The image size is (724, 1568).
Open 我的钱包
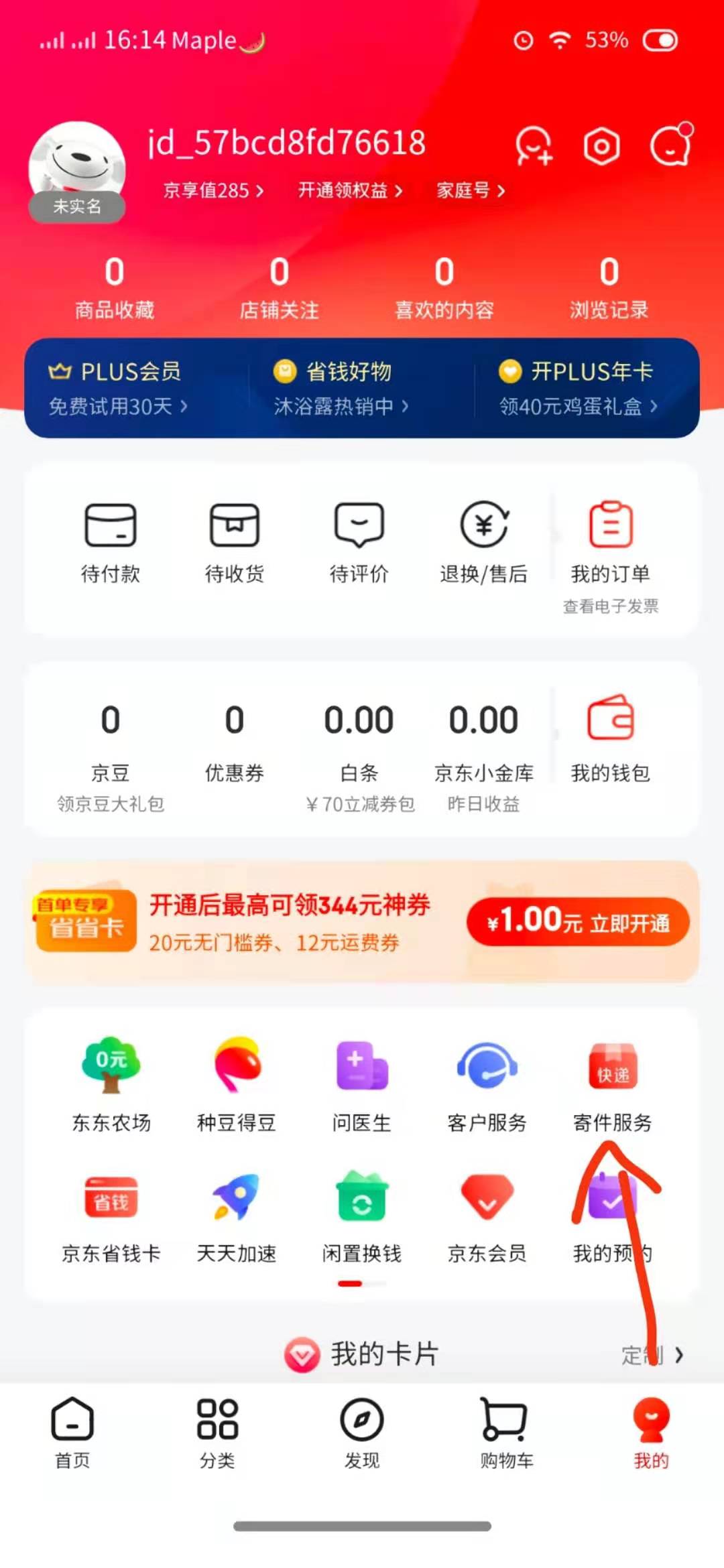610,737
